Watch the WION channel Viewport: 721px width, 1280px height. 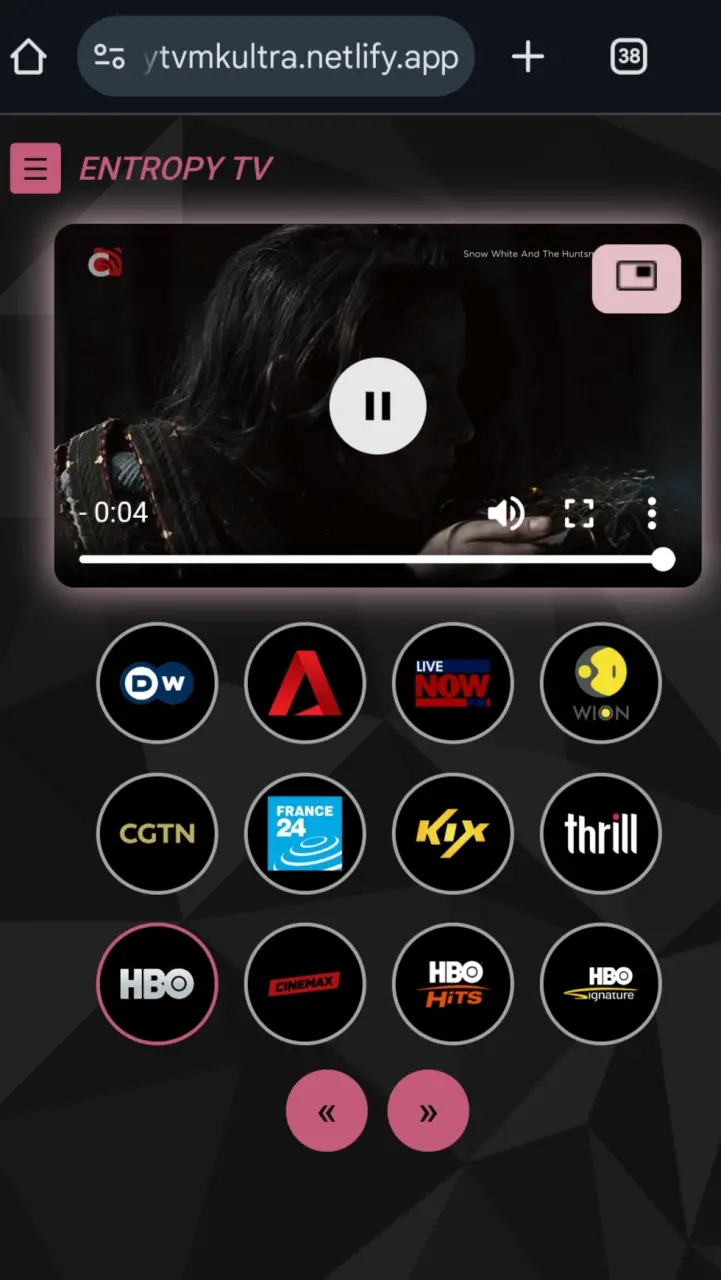(601, 683)
